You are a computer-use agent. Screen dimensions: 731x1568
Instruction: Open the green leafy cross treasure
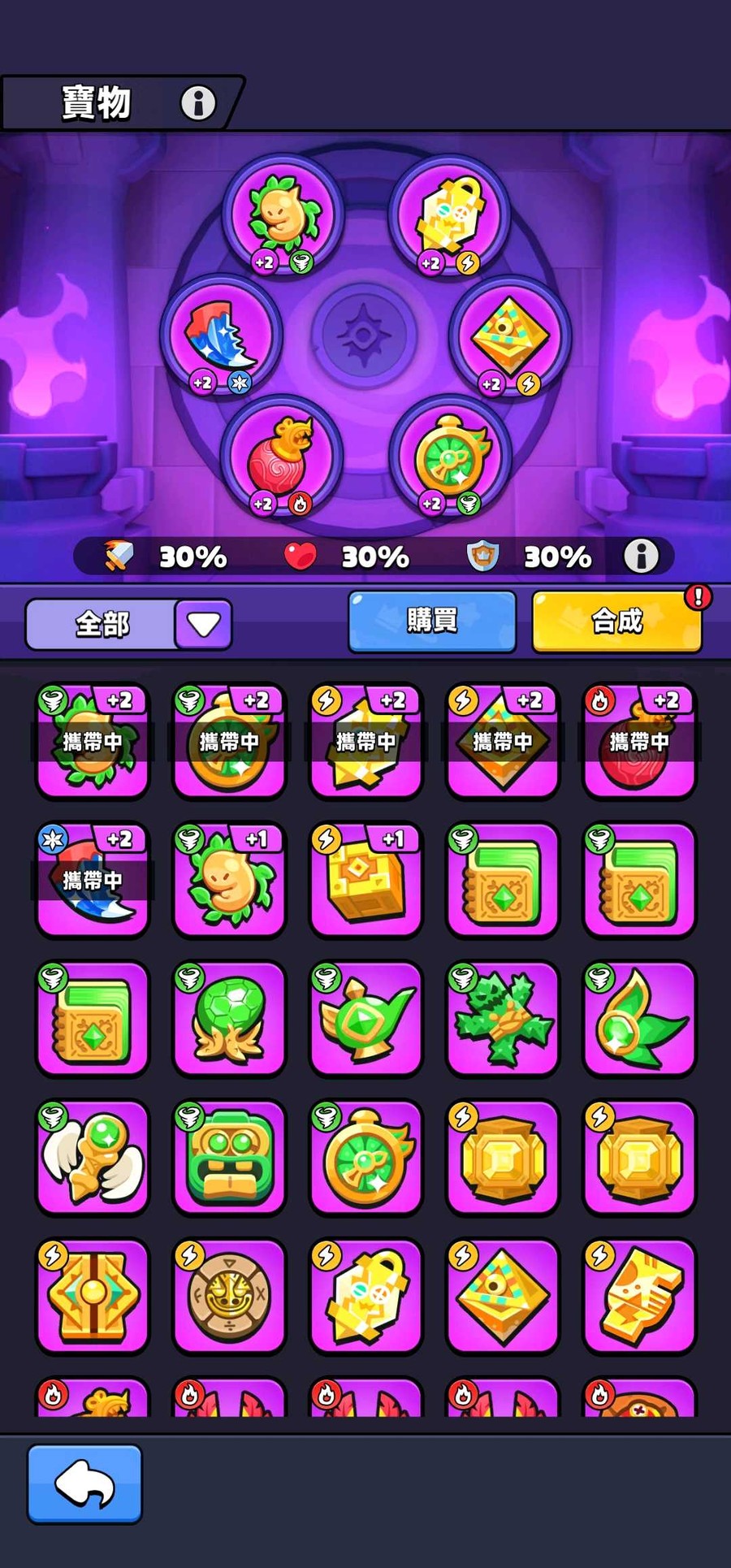tap(503, 1019)
